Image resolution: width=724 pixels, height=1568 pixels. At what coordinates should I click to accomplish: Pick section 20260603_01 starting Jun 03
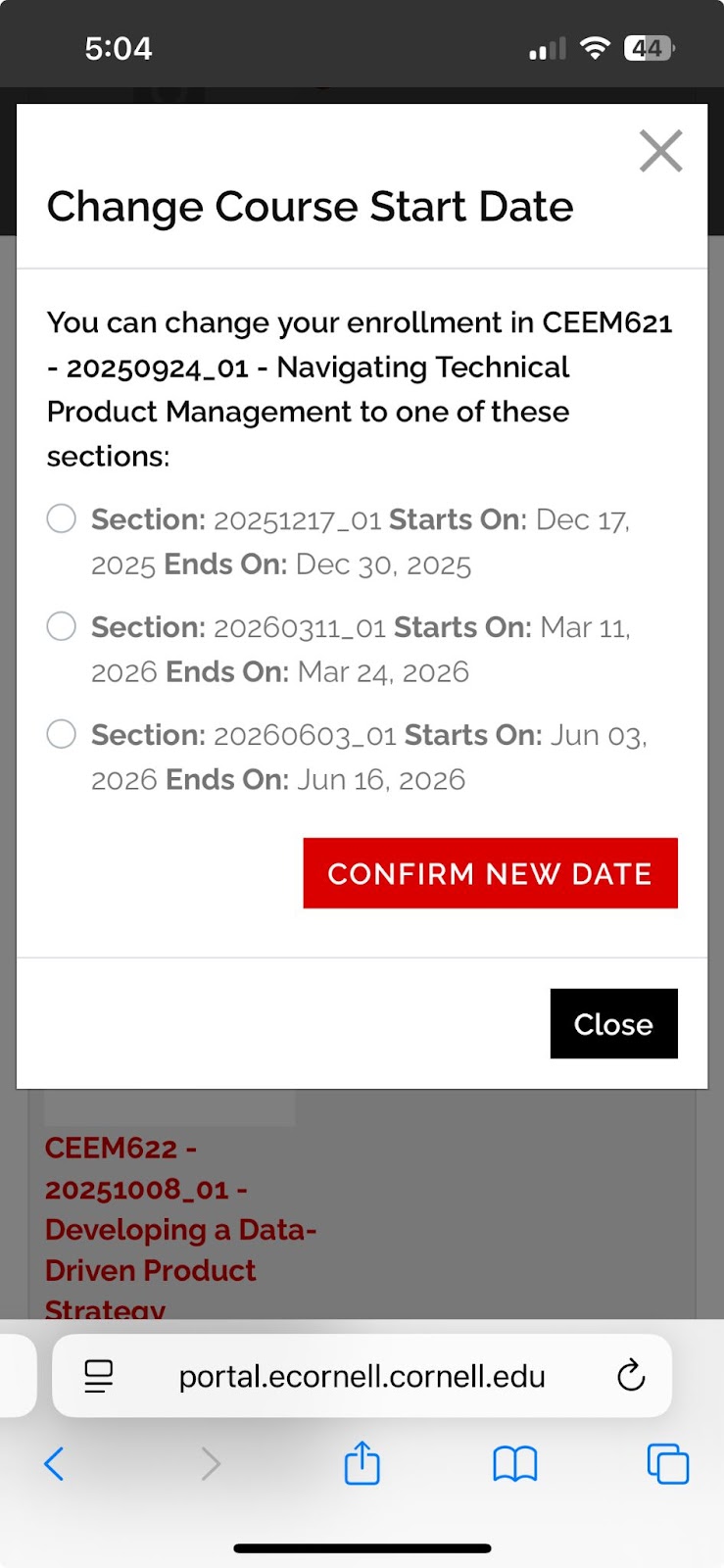point(62,734)
